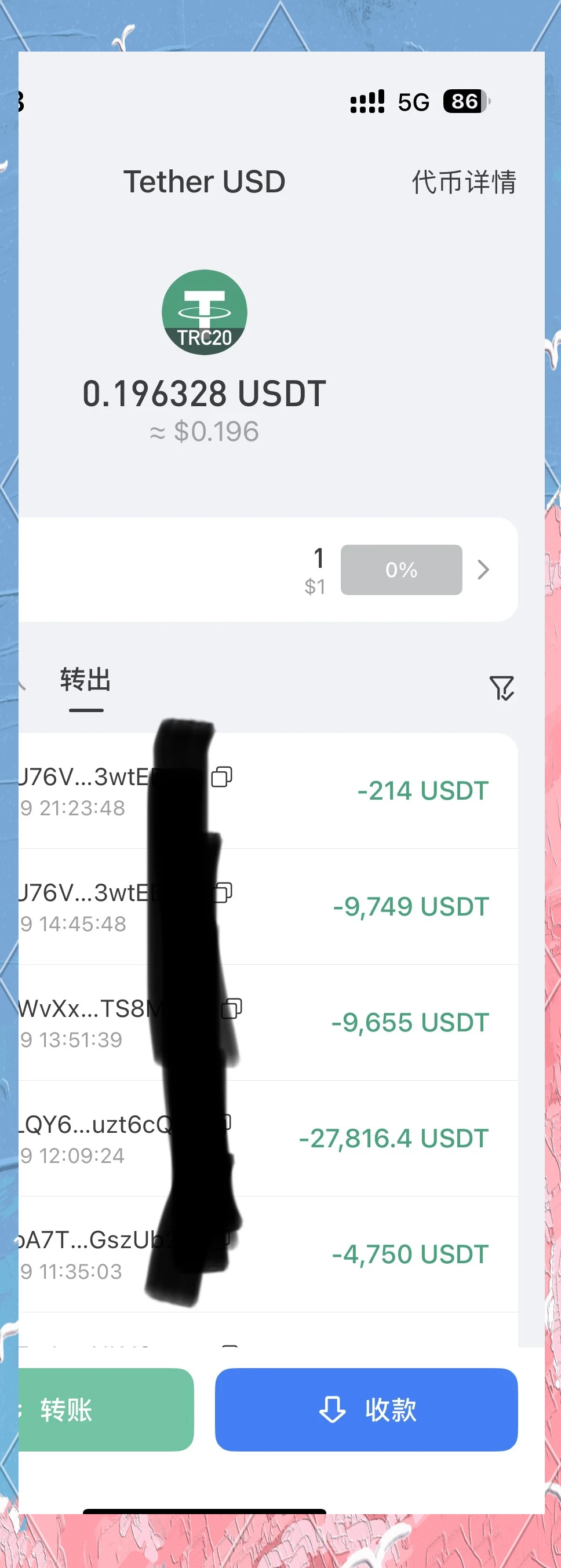Tap the blue 收款 receive button

point(366,1410)
